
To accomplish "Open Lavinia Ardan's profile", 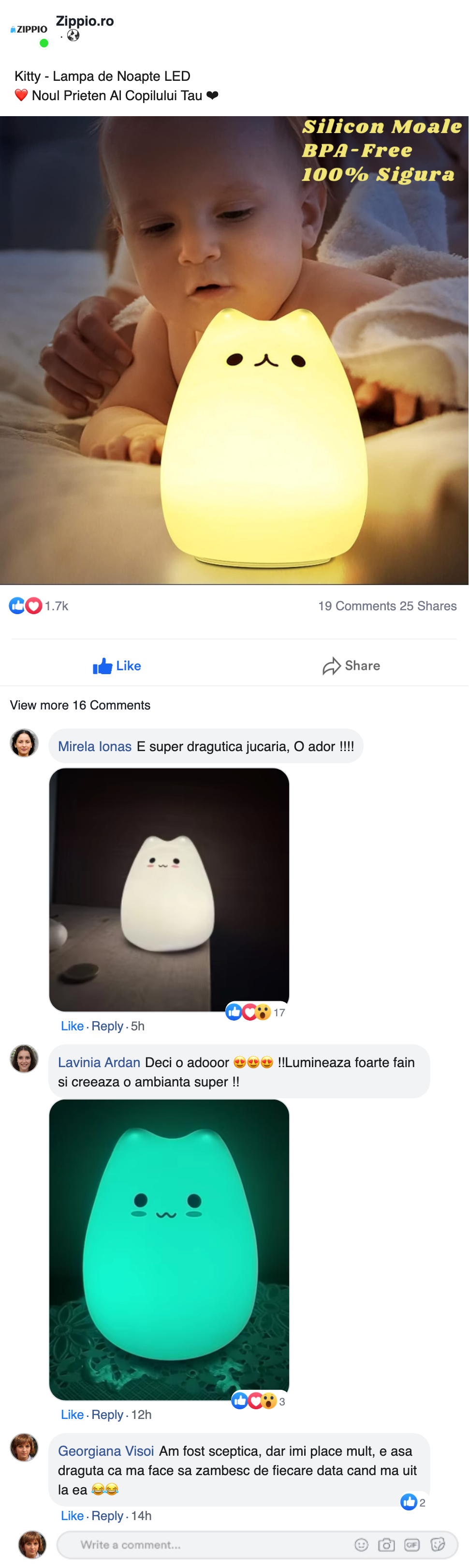I will 99,1062.
